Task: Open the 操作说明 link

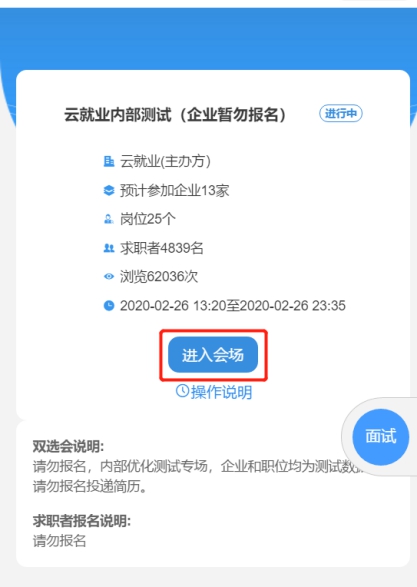Action: coord(214,392)
